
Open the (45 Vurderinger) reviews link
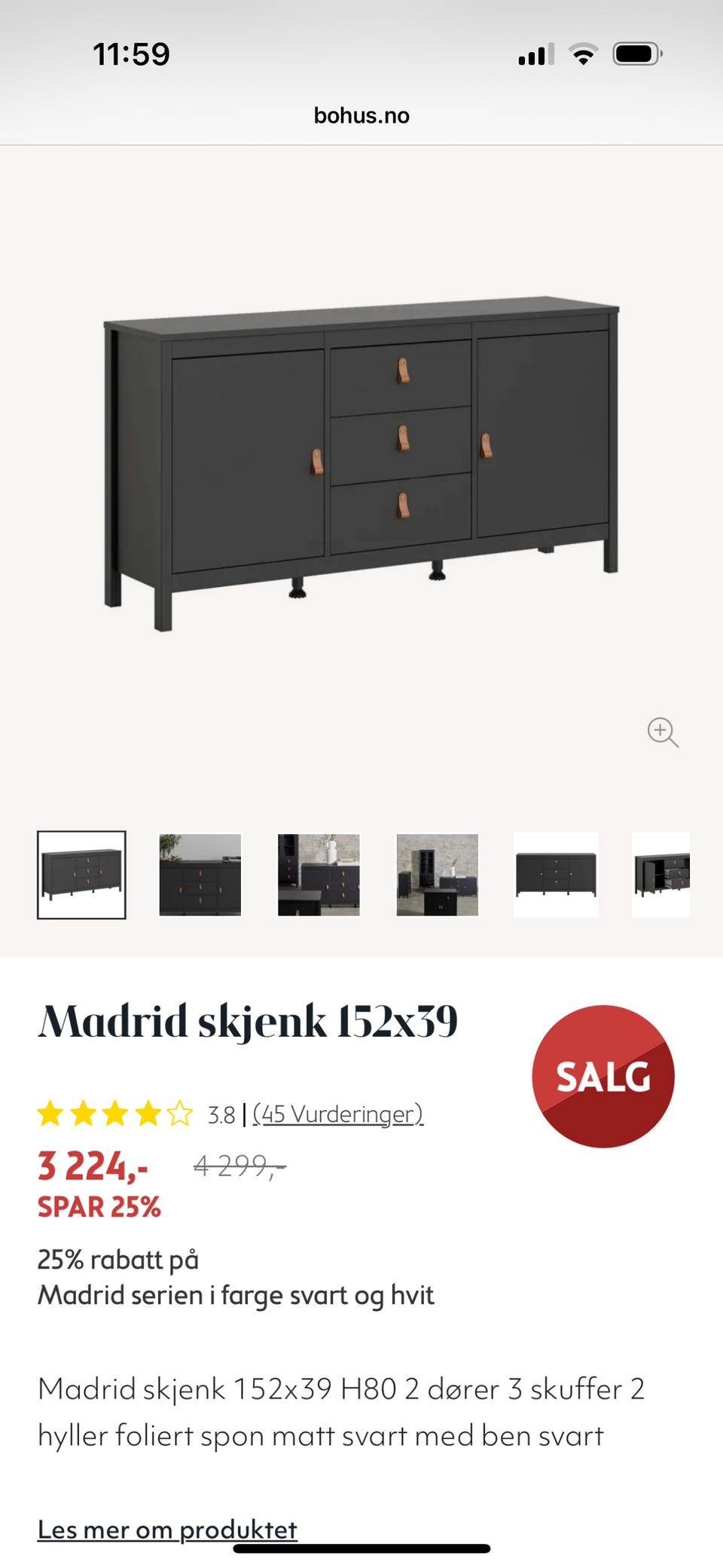338,1114
